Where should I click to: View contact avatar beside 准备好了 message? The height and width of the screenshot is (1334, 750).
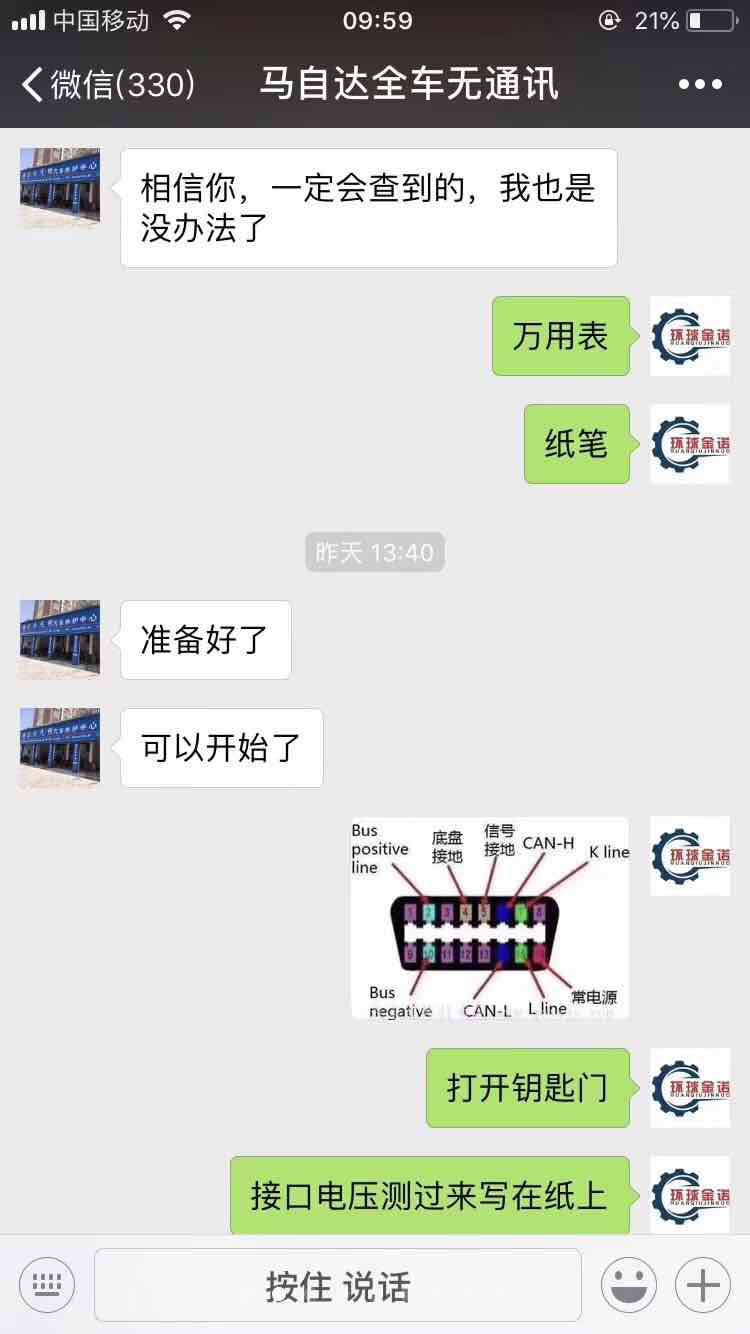tap(60, 640)
